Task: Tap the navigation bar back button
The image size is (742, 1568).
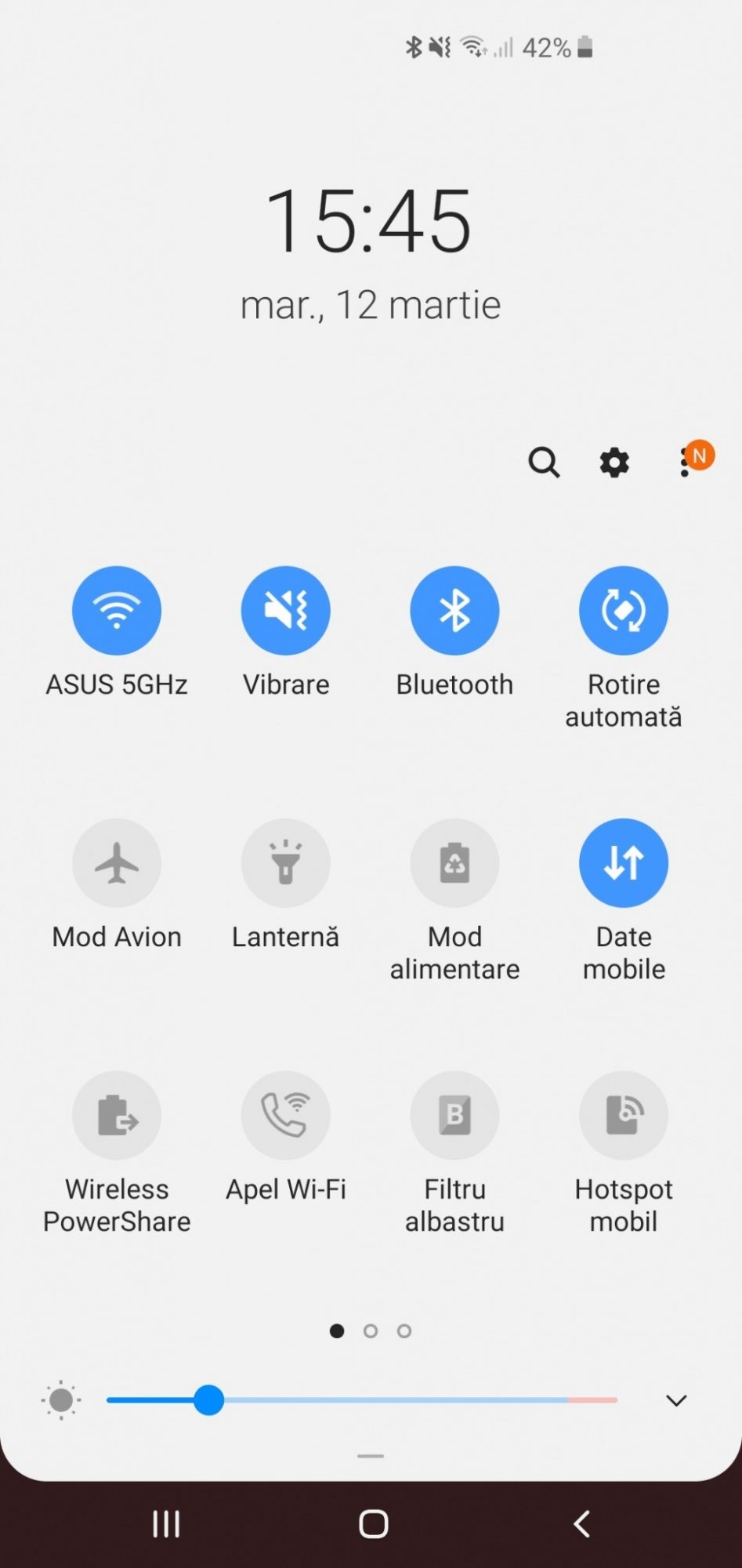Action: click(x=581, y=1524)
